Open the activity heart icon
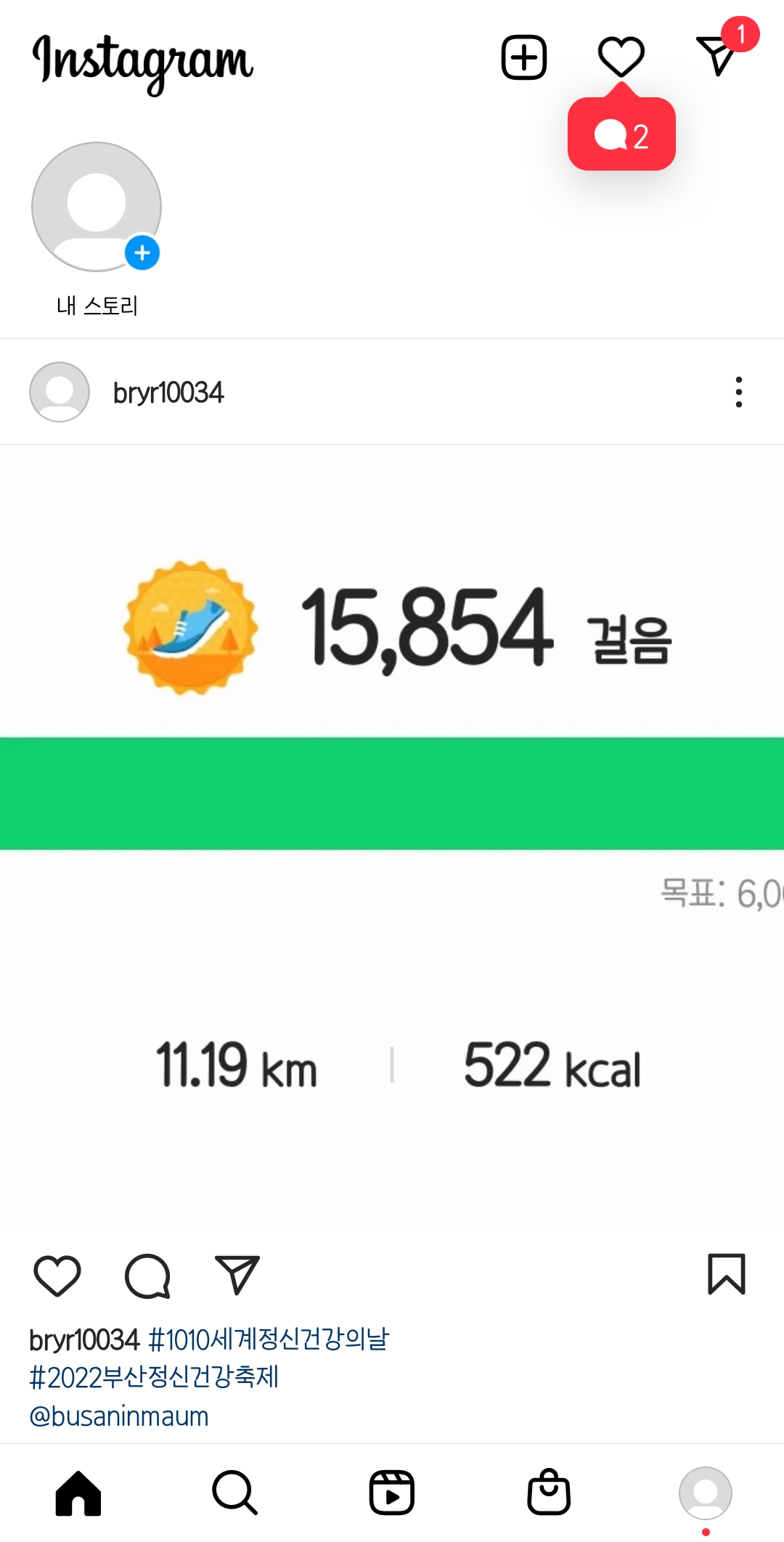Viewport: 784px width, 1542px height. pos(621,56)
